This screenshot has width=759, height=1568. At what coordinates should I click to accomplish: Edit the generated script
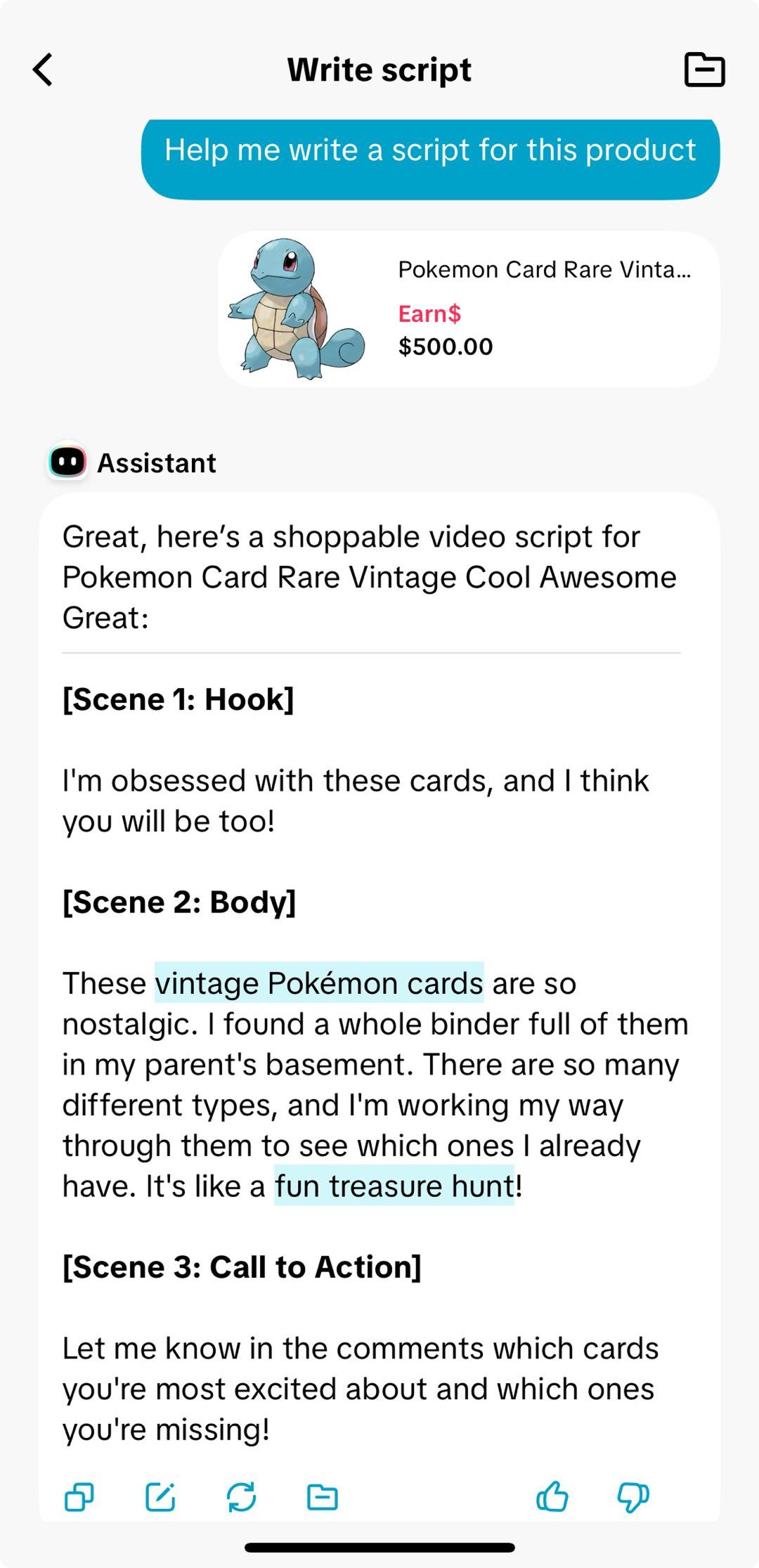coord(160,1497)
